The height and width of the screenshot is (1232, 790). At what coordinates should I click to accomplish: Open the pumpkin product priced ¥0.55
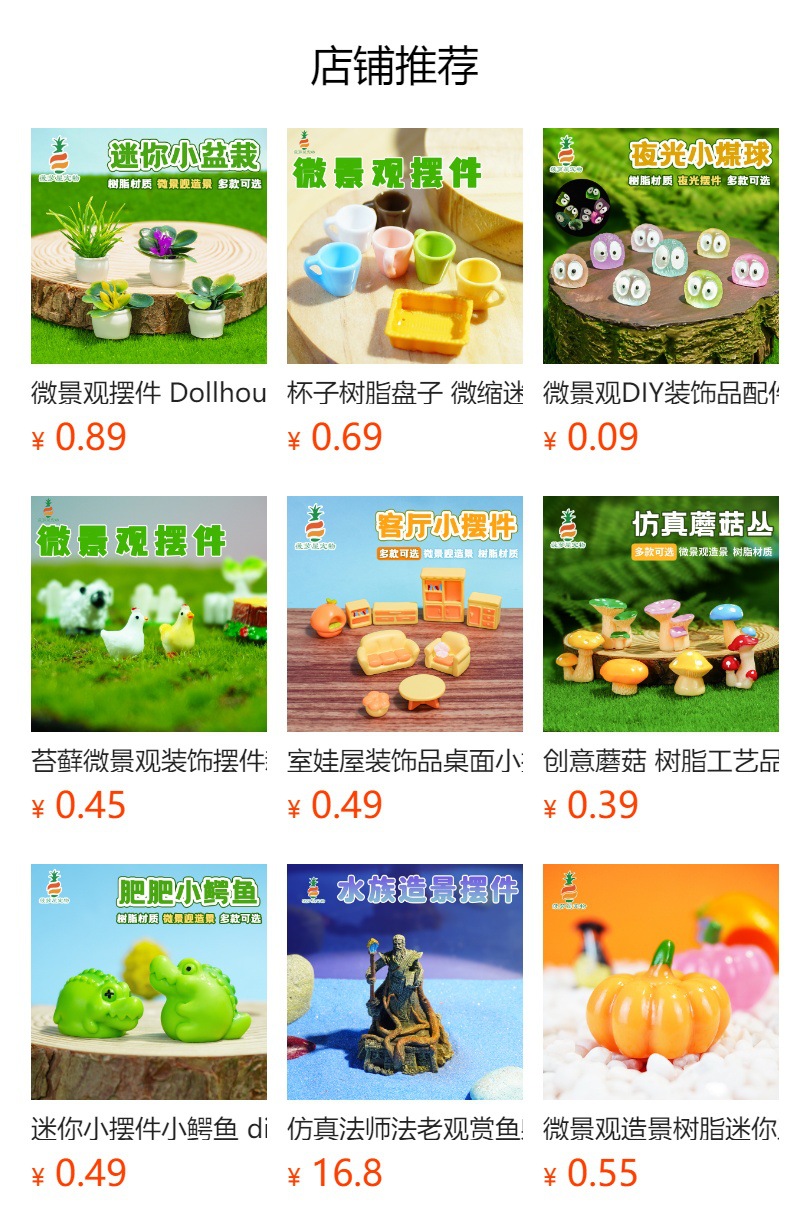pos(661,982)
